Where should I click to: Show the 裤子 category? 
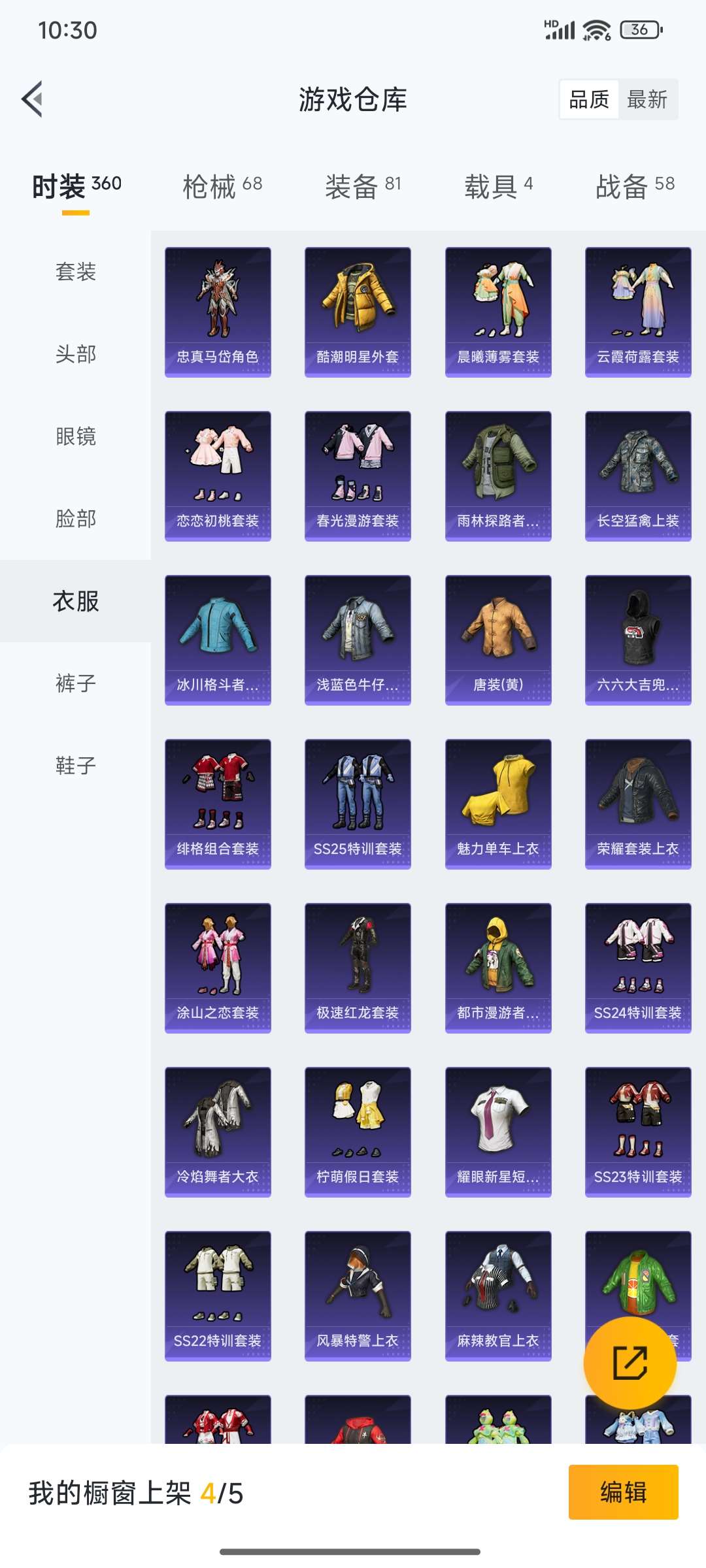[x=76, y=683]
